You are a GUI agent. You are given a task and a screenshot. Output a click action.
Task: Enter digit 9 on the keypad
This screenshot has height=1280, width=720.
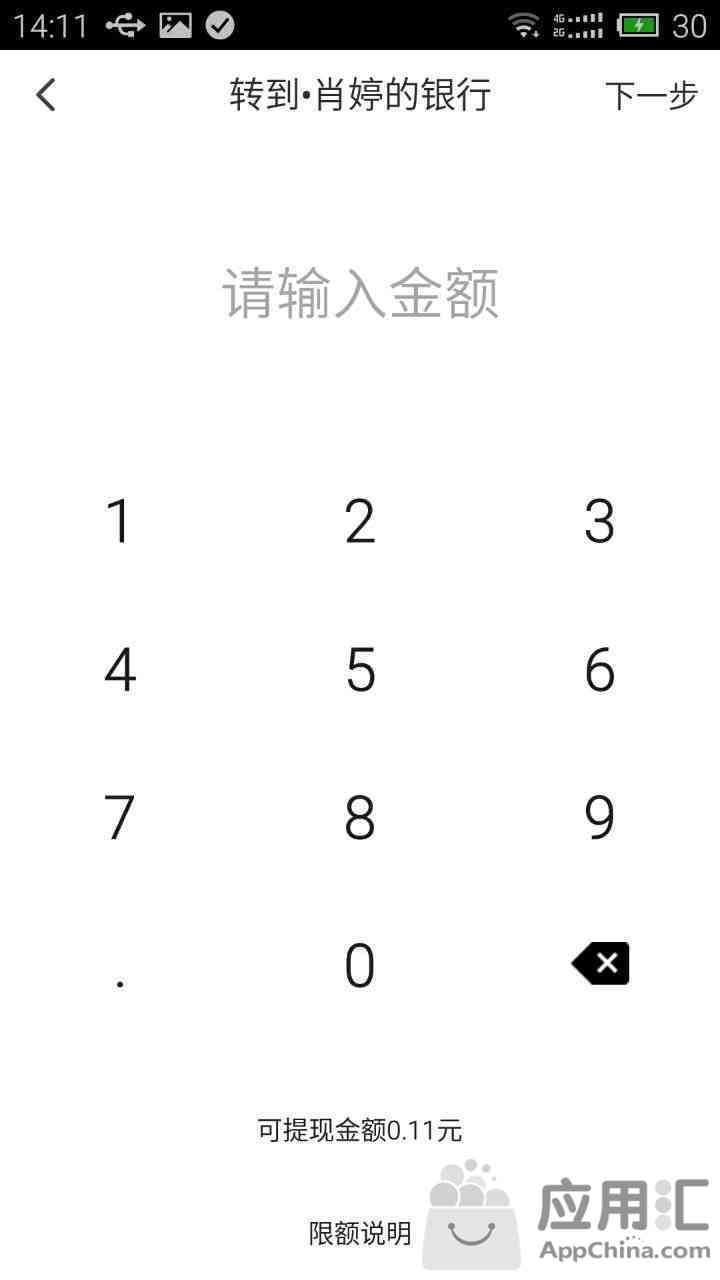point(600,817)
